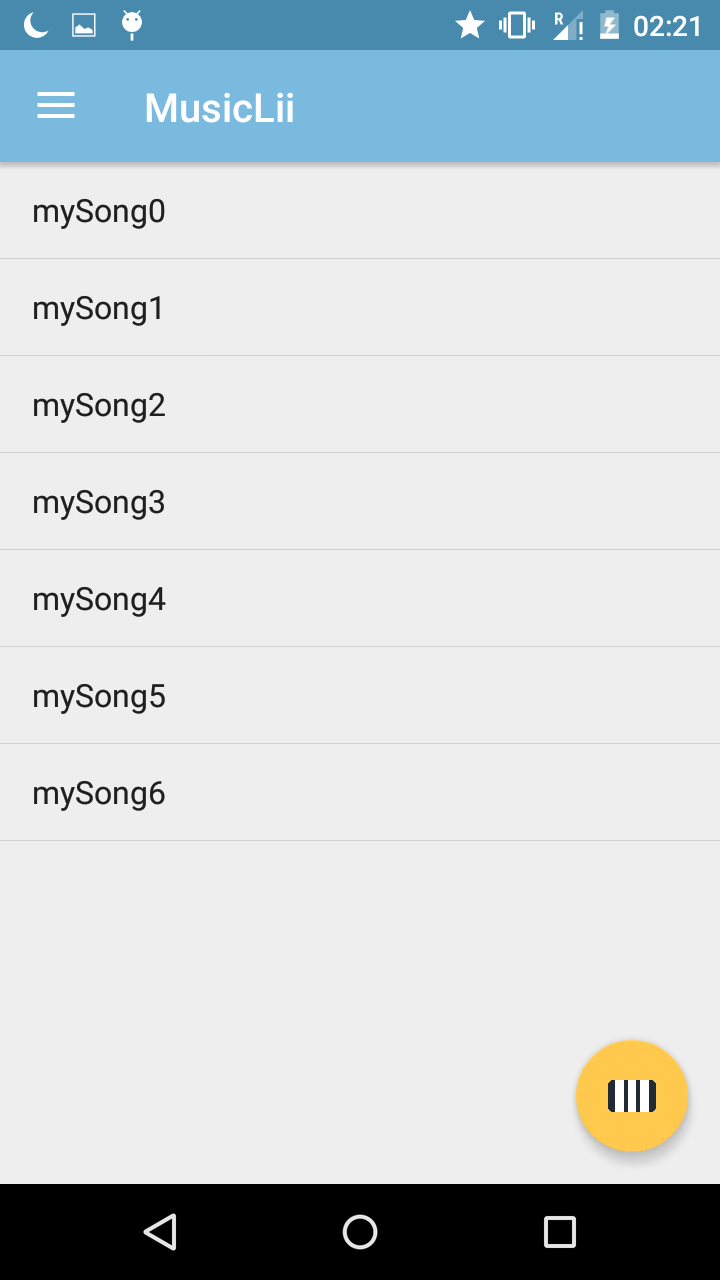Choose mySong4 from the song list

click(360, 598)
